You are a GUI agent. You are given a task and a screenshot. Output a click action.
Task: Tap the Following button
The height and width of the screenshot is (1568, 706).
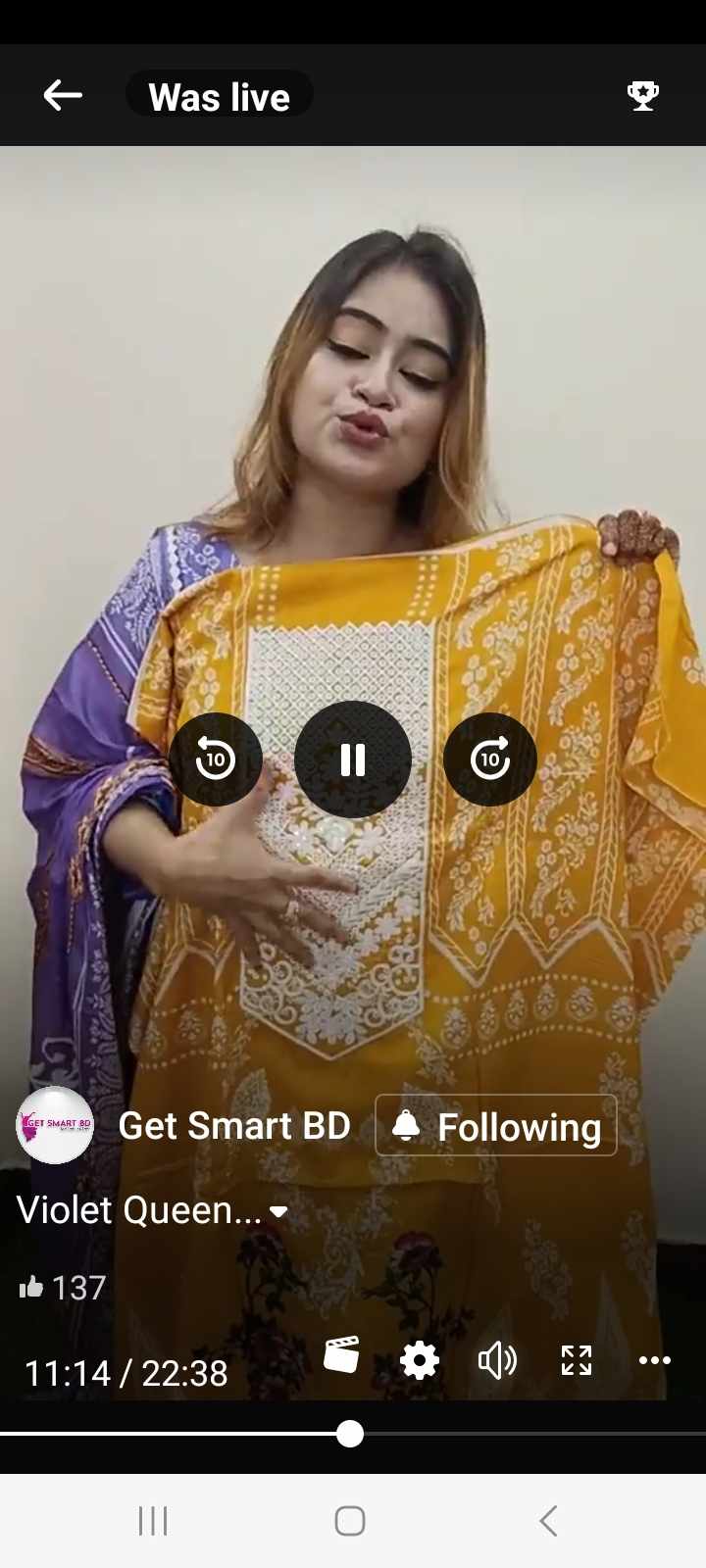click(496, 1126)
